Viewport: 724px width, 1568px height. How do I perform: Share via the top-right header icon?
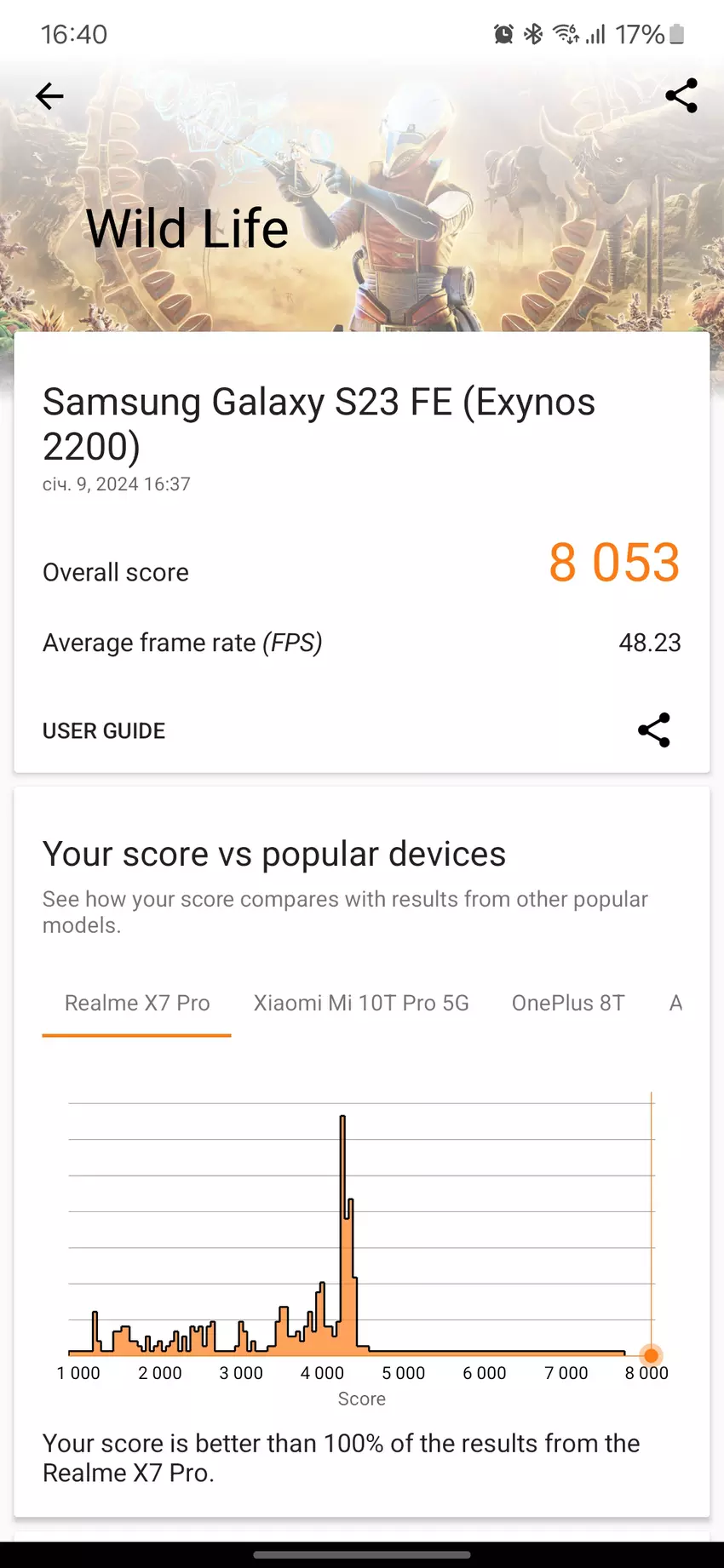[x=681, y=96]
